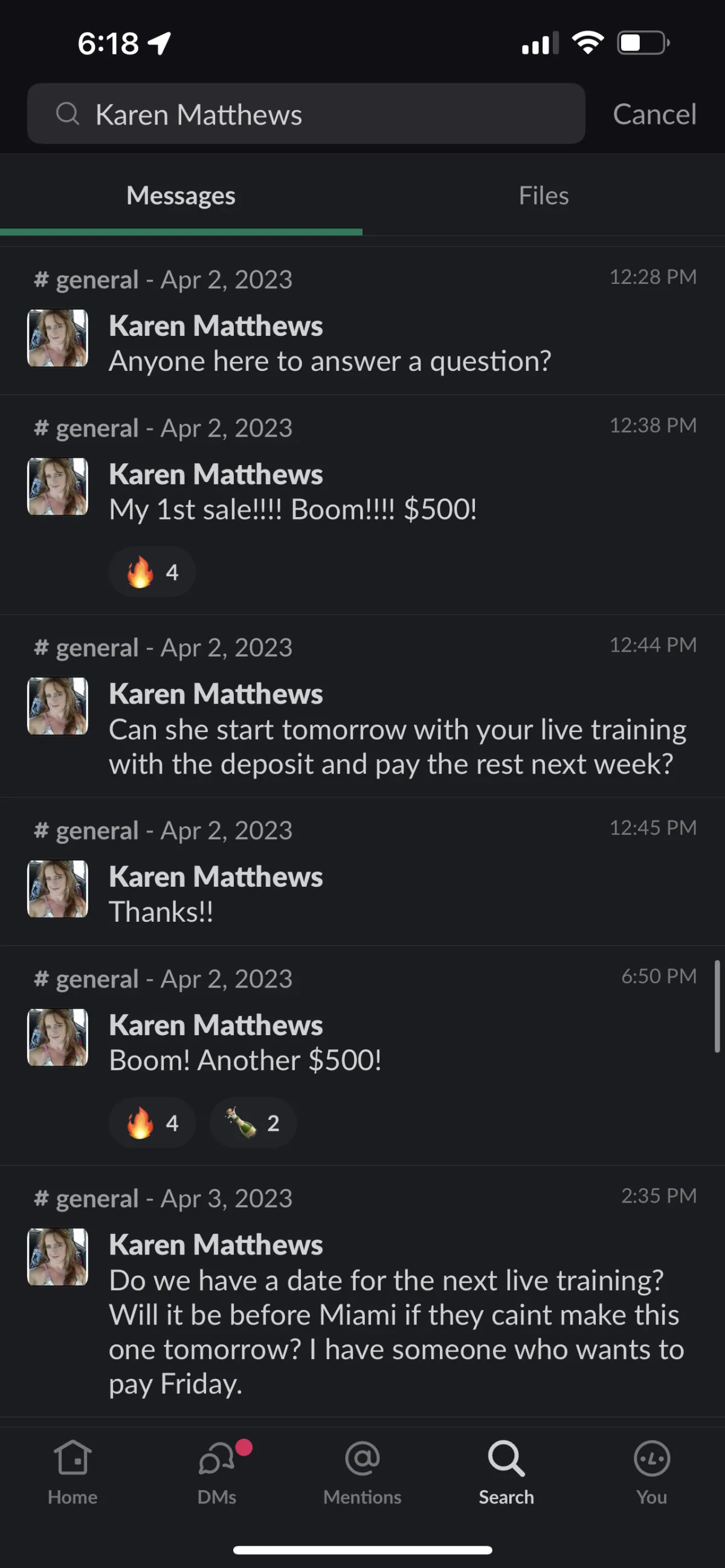This screenshot has height=1568, width=725.
Task: Cancel the search
Action: (654, 114)
